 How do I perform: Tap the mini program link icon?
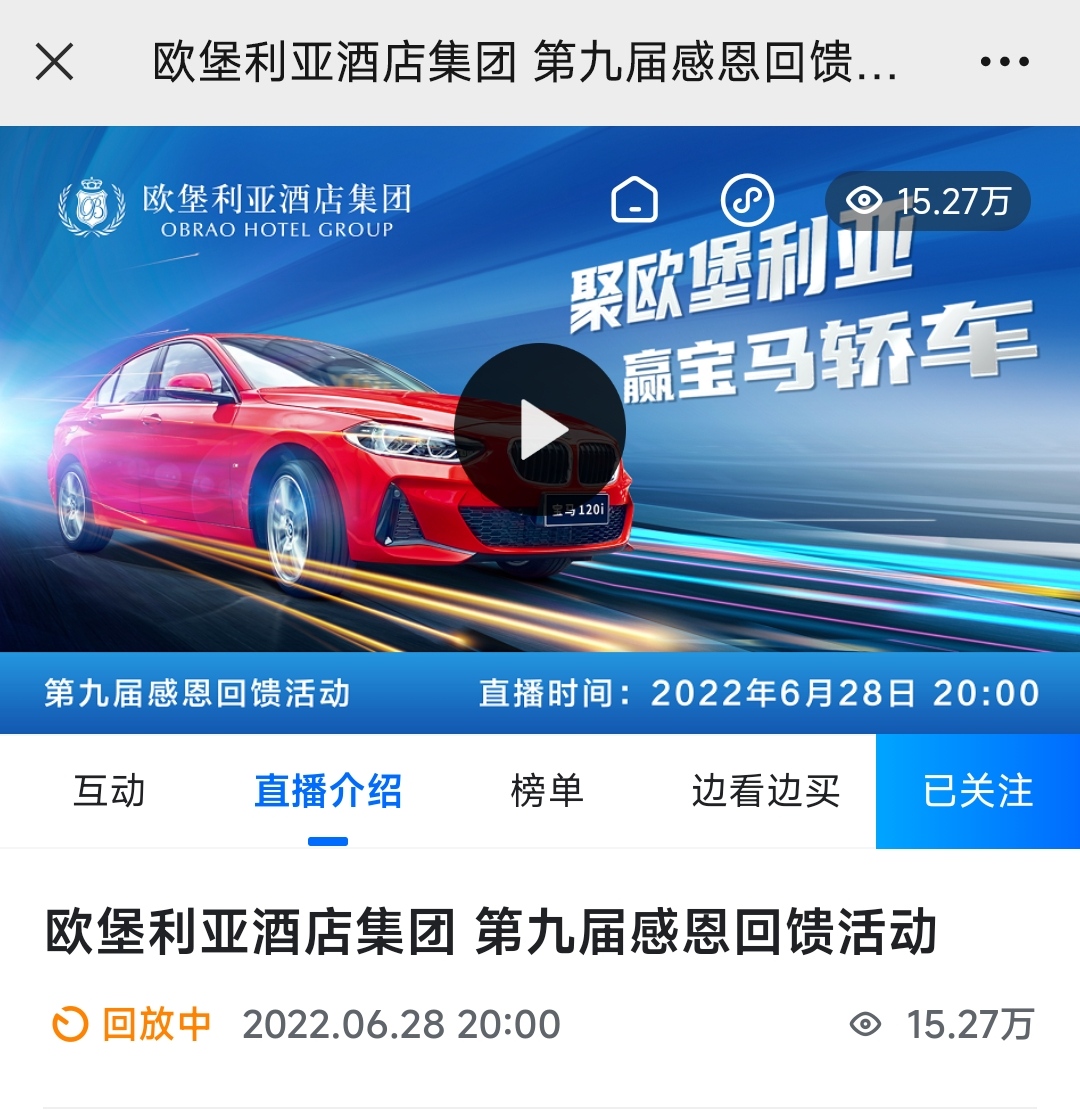(x=747, y=200)
